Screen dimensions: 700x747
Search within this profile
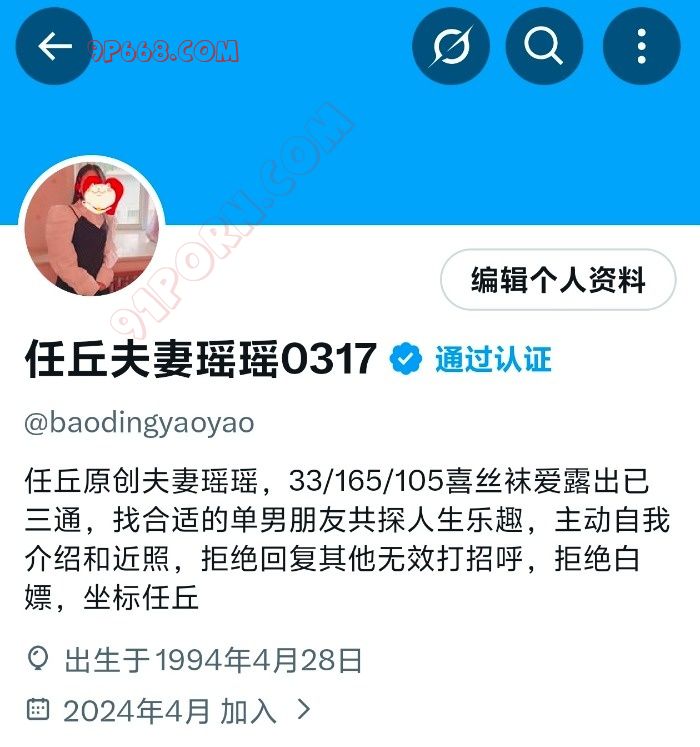click(x=544, y=46)
